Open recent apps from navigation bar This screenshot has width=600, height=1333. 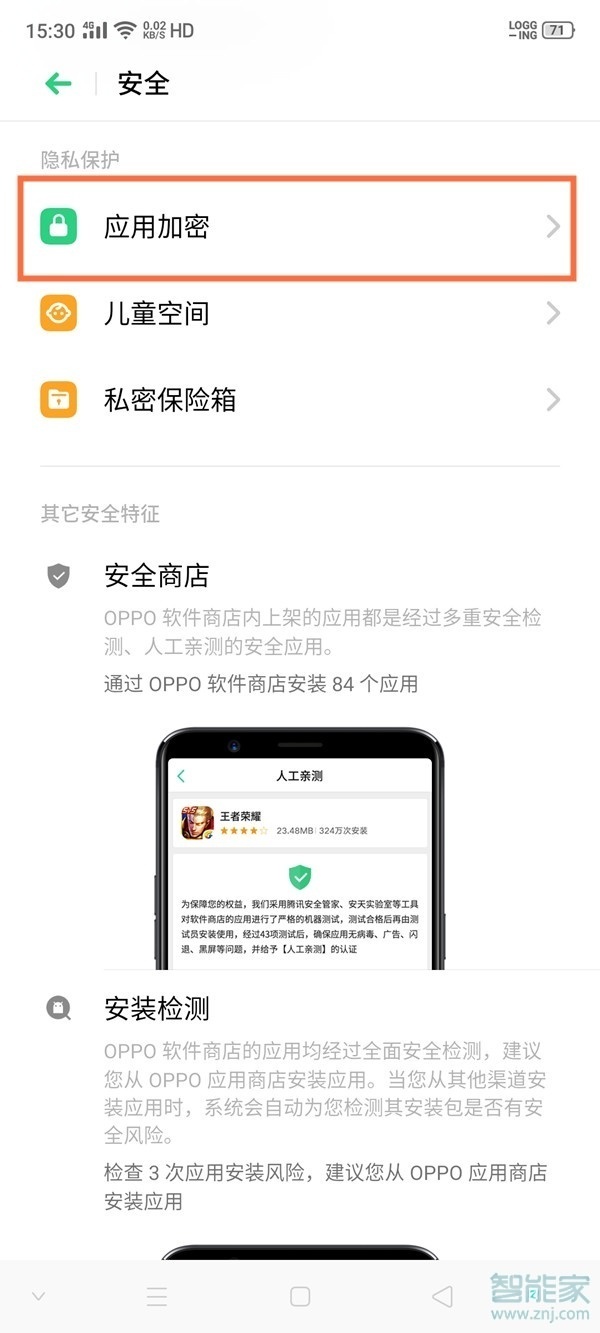157,1296
